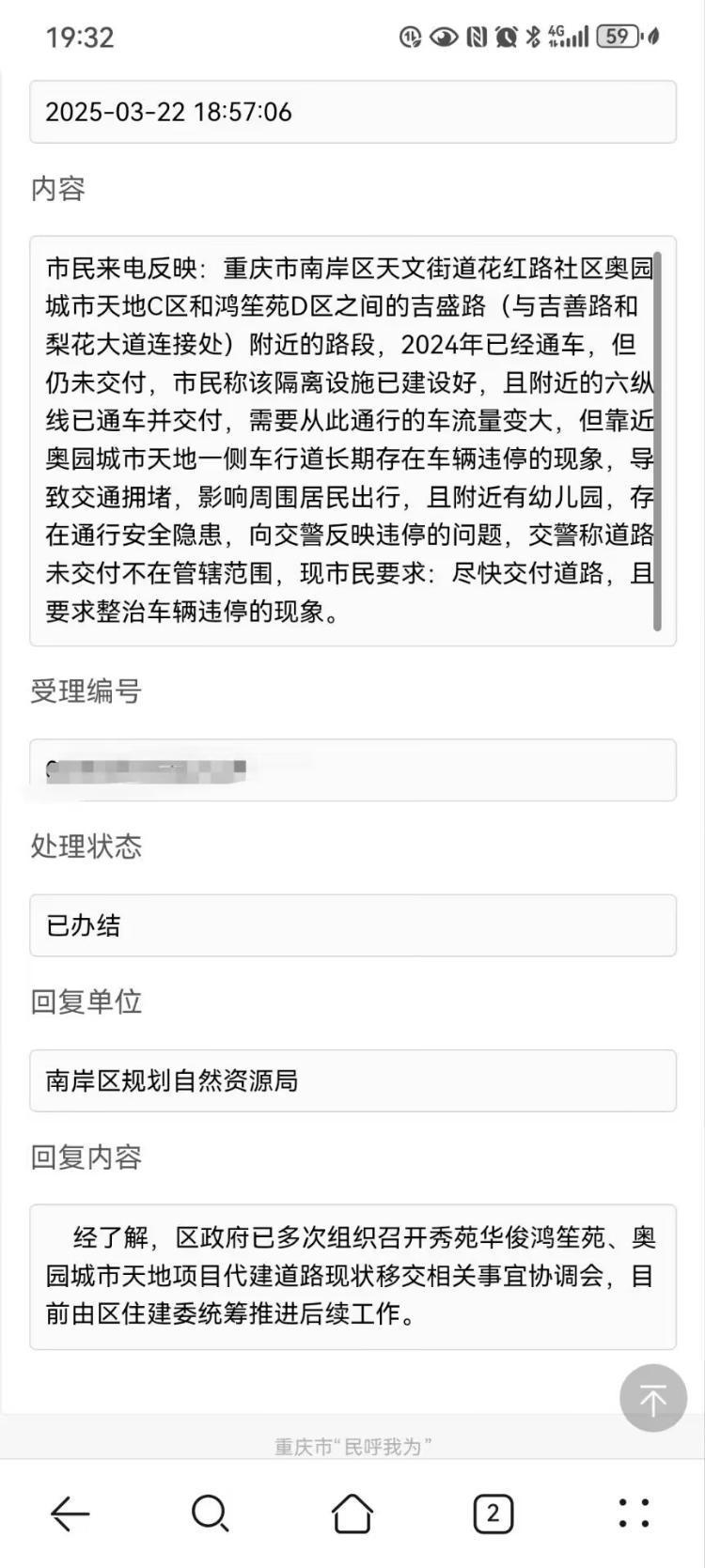The width and height of the screenshot is (705, 1568).
Task: Go back using the browser back arrow
Action: pos(70,1514)
